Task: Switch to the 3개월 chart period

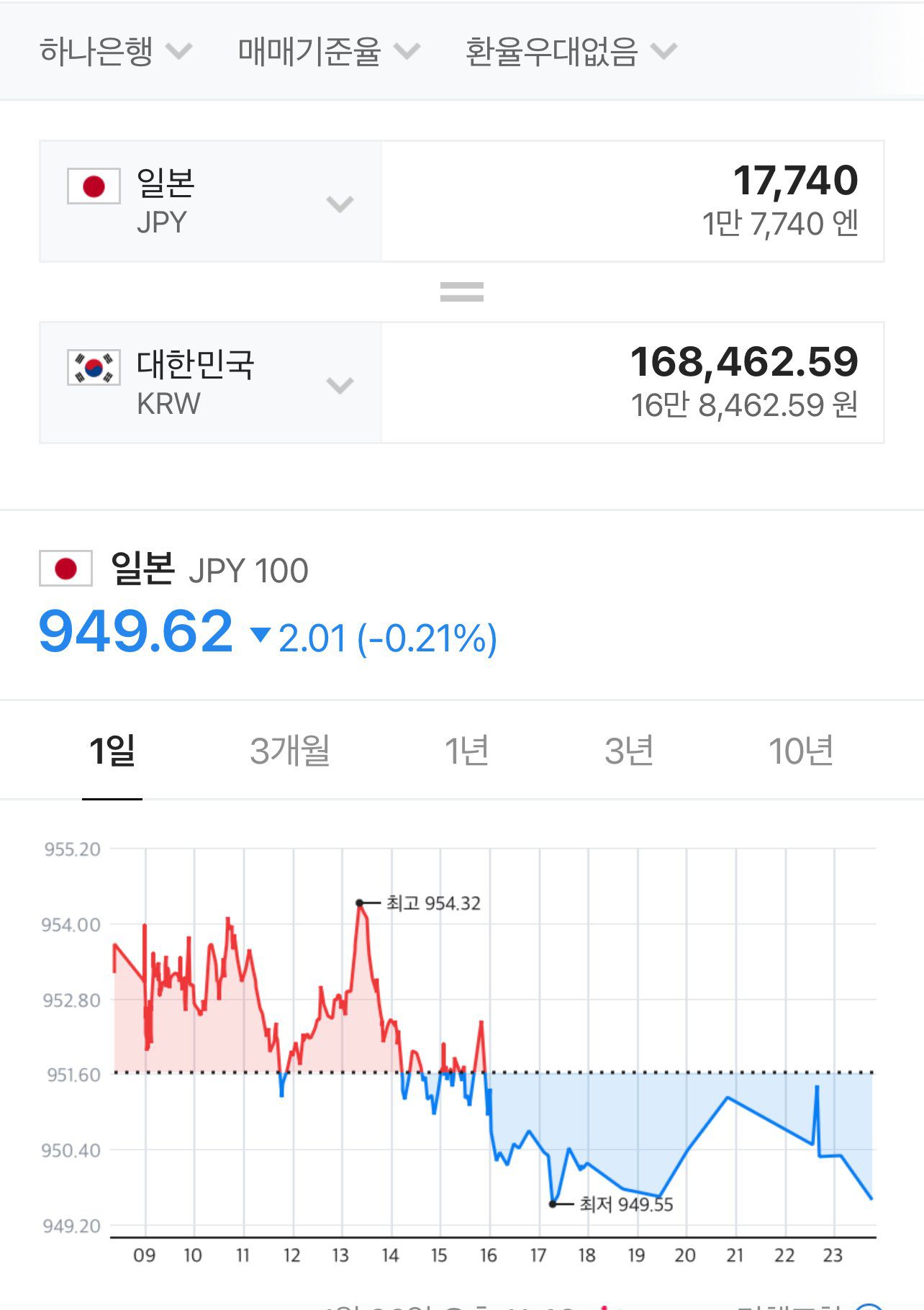Action: click(x=290, y=751)
